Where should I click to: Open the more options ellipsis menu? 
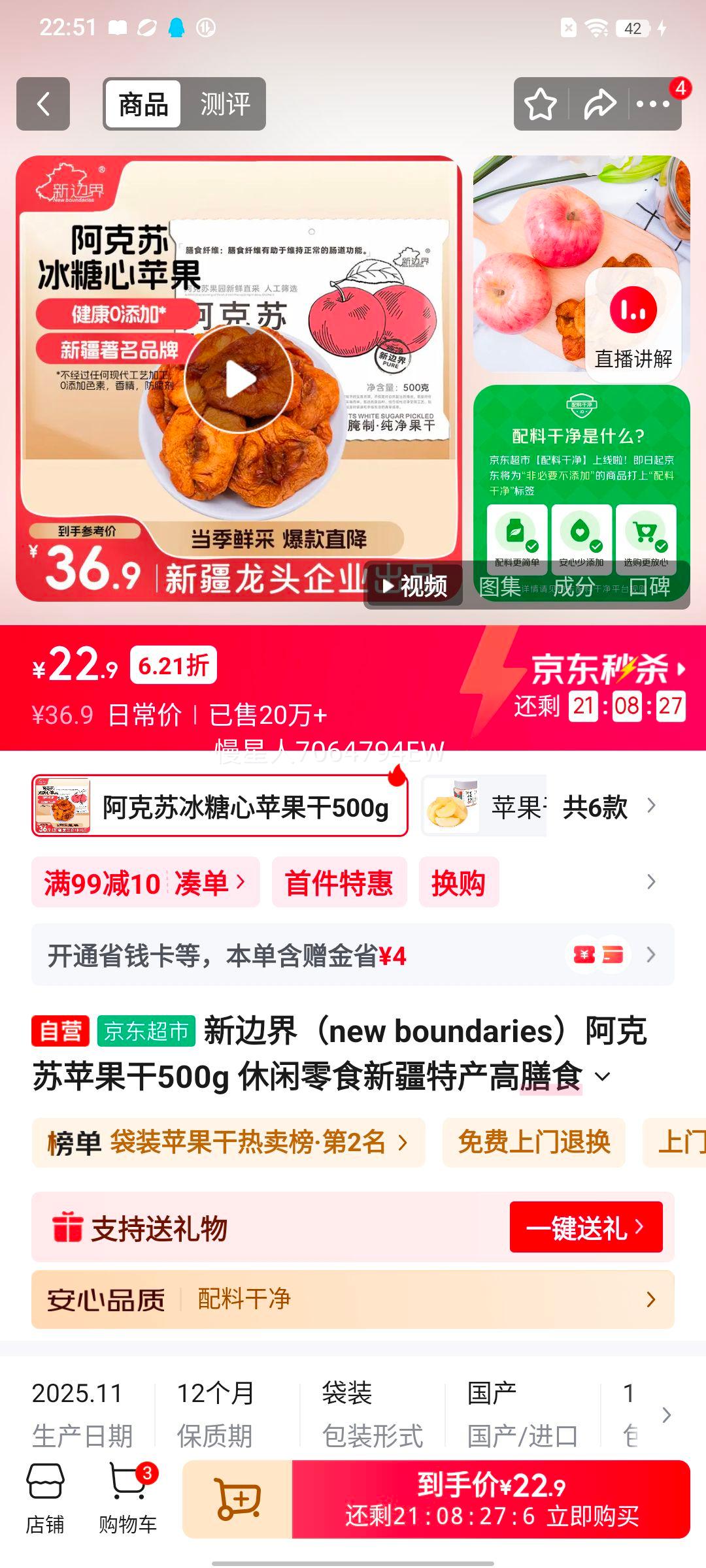click(x=654, y=105)
